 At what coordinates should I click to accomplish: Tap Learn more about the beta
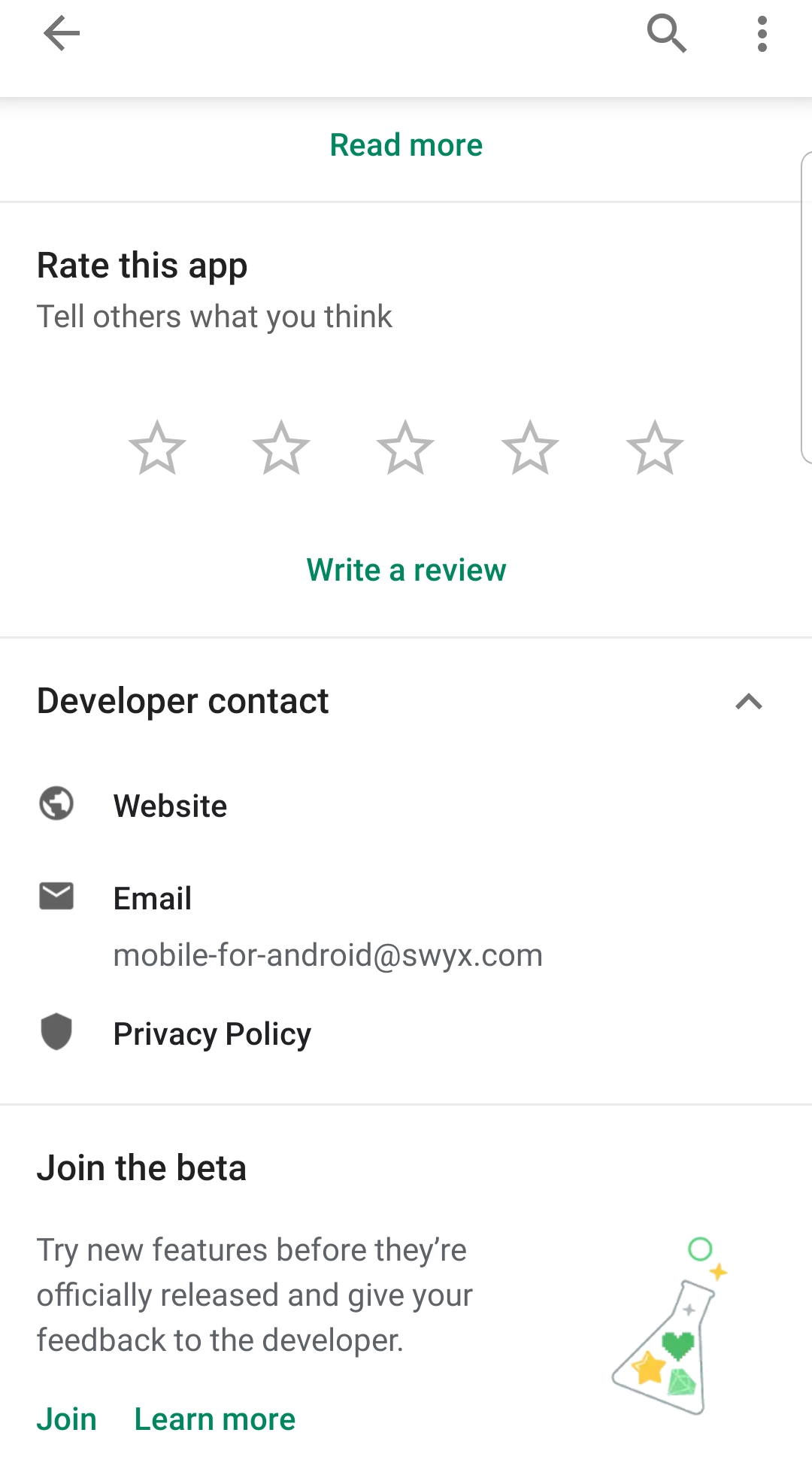pos(215,1419)
